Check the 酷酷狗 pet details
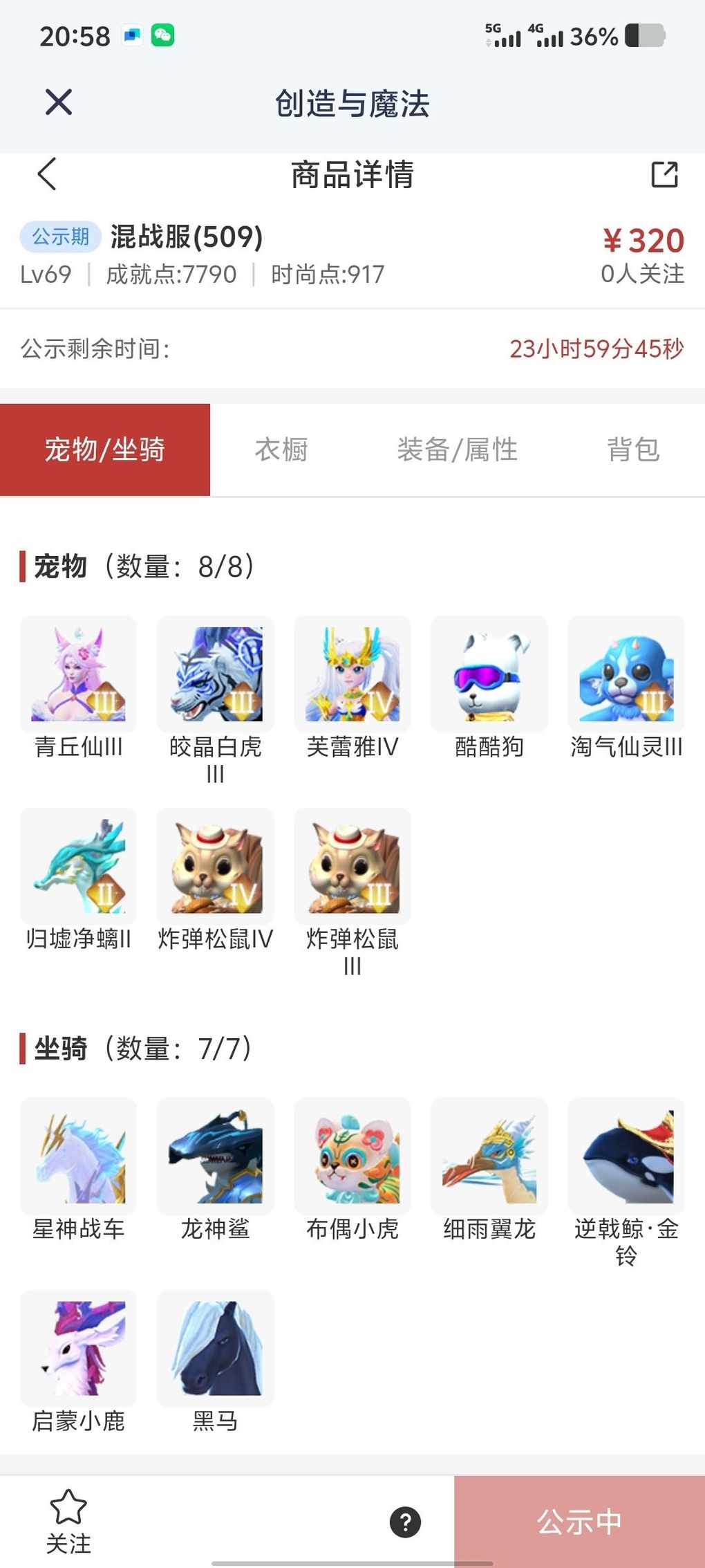Image resolution: width=705 pixels, height=1568 pixels. tap(489, 674)
